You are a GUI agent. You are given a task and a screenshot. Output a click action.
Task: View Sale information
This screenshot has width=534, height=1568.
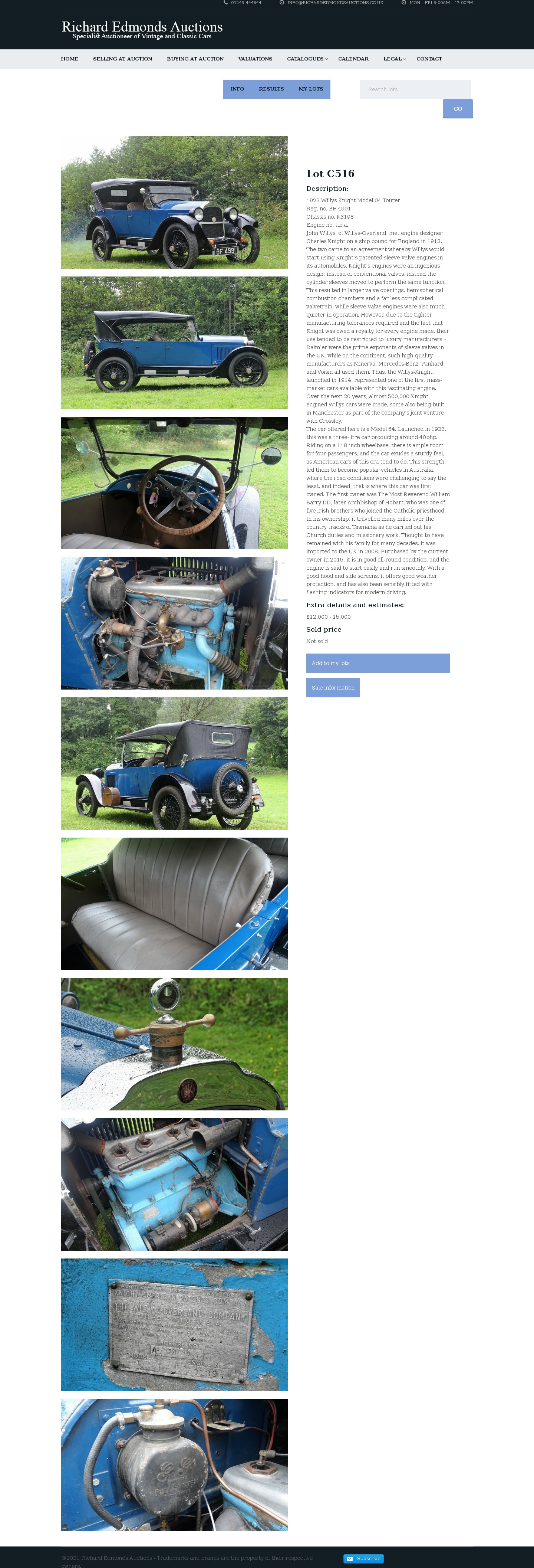click(x=333, y=687)
